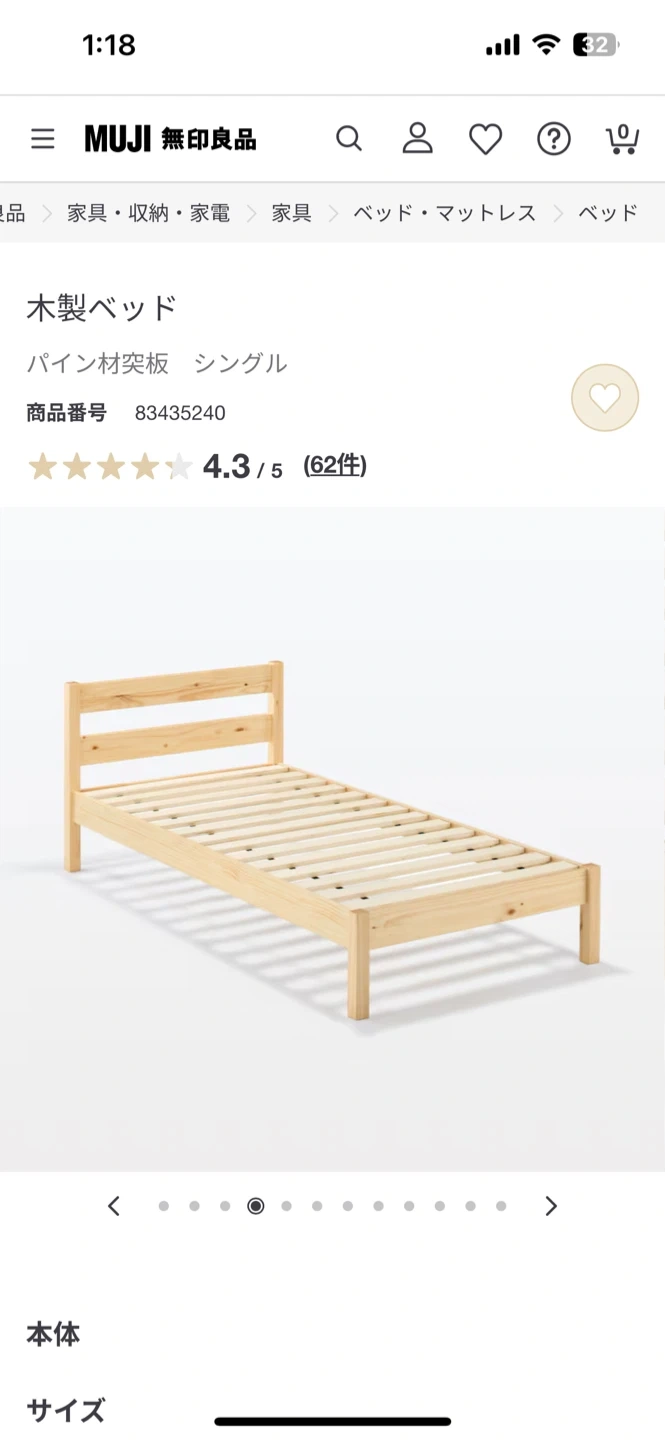Show previous product image
The width and height of the screenshot is (665, 1440).
pyautogui.click(x=114, y=1206)
